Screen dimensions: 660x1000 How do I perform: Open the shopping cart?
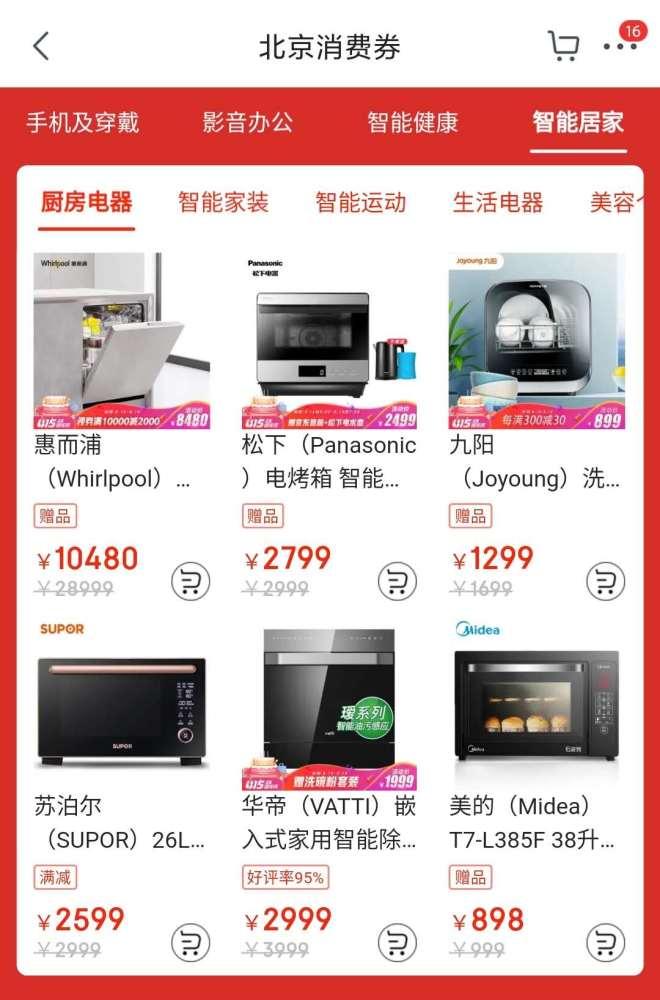[x=563, y=46]
